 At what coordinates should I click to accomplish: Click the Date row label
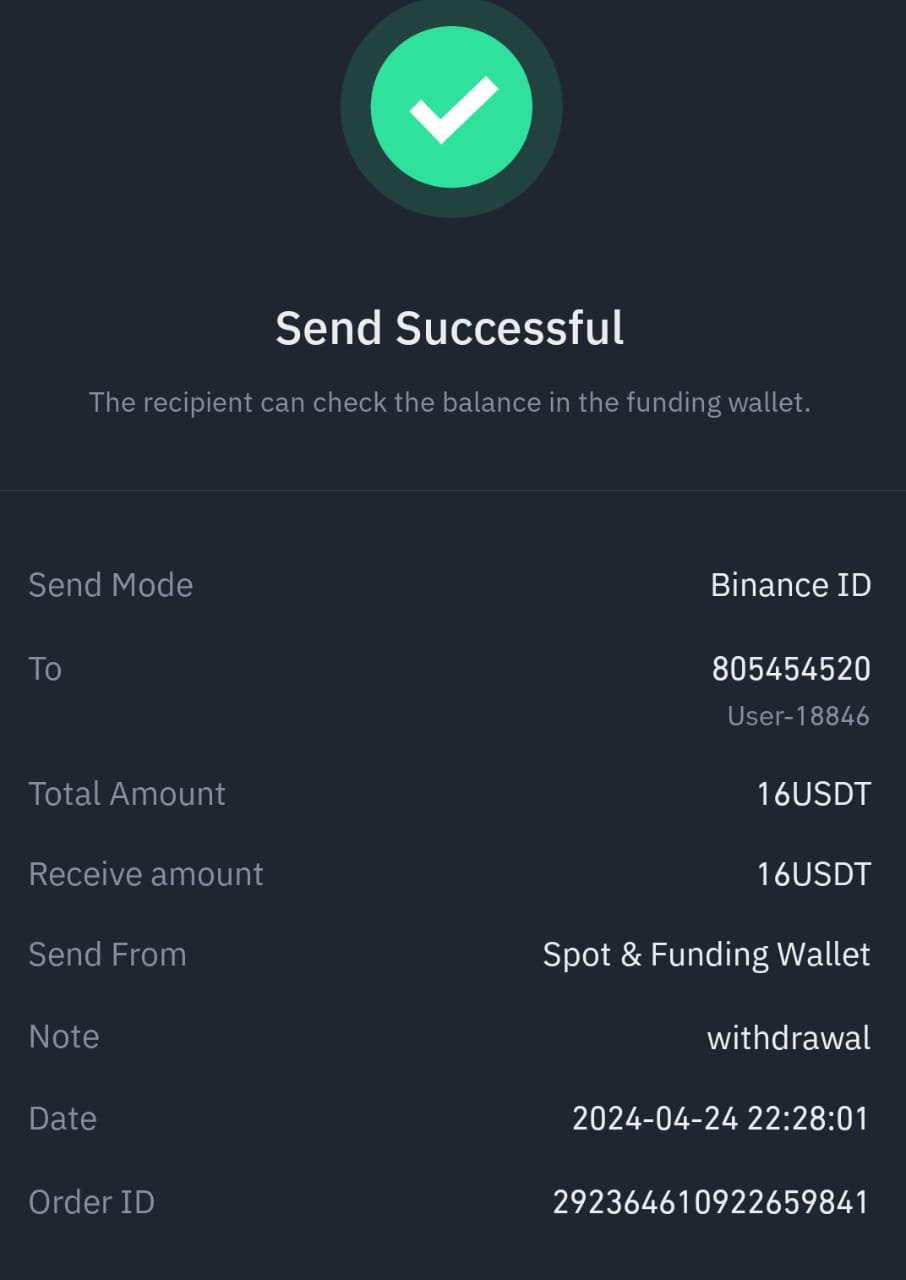coord(63,1118)
